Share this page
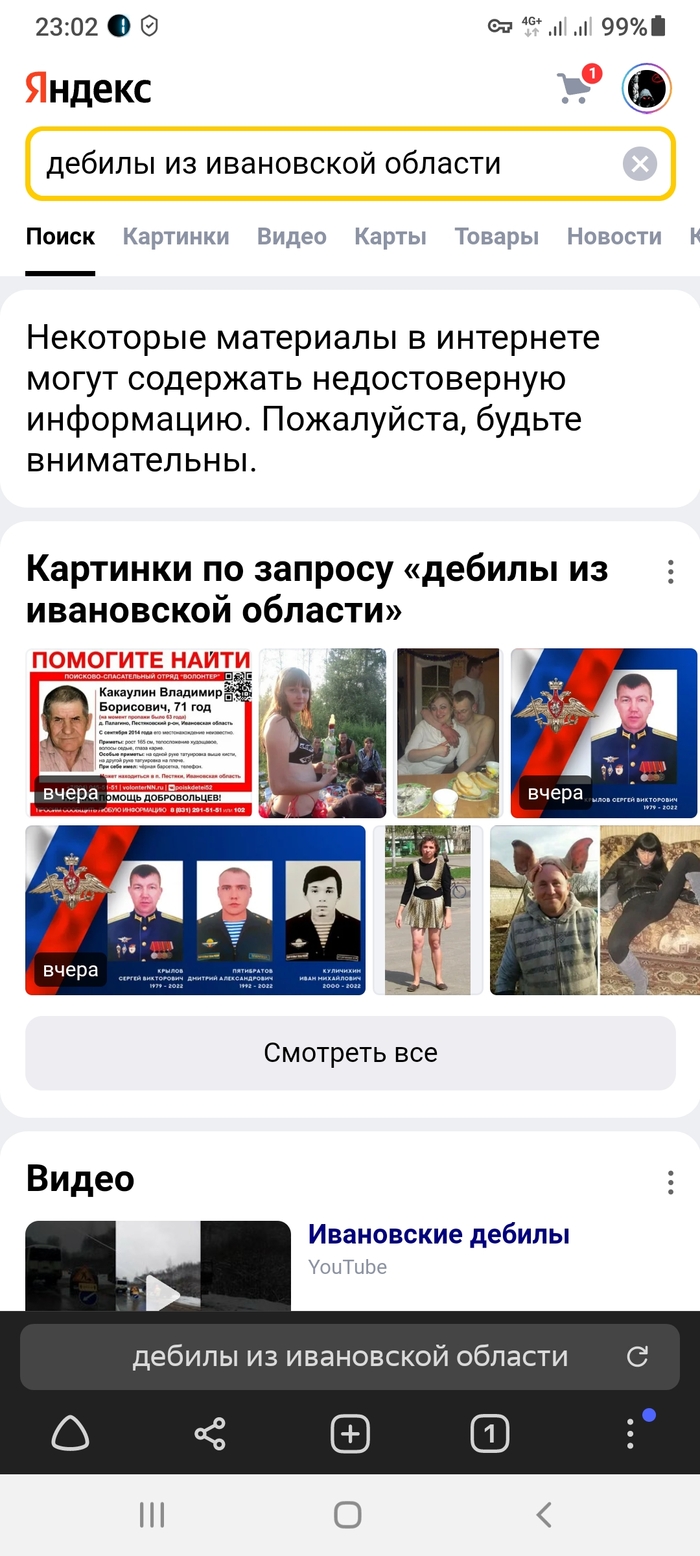The height and width of the screenshot is (1556, 700). [210, 1434]
